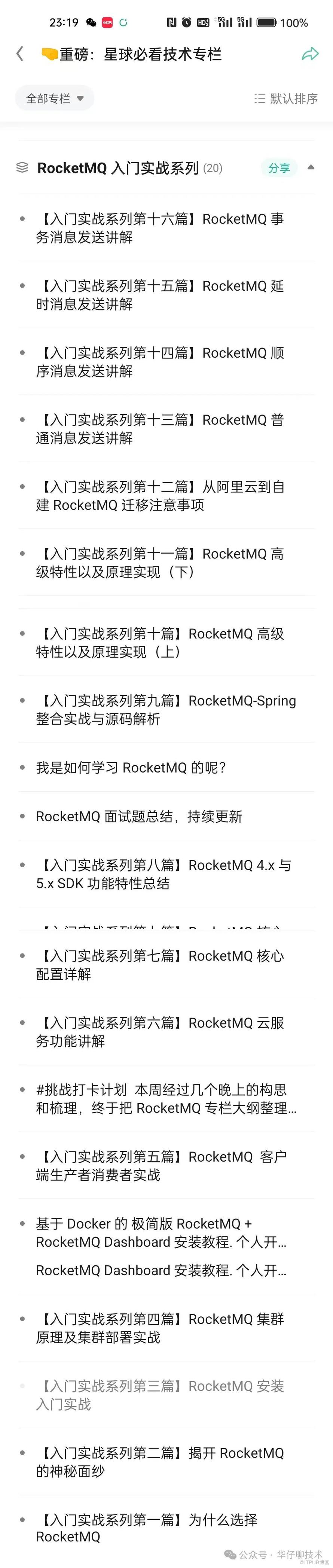The height and width of the screenshot is (1568, 333).
Task: Tap the 分享 button for RocketMQ series
Action: coord(279,168)
